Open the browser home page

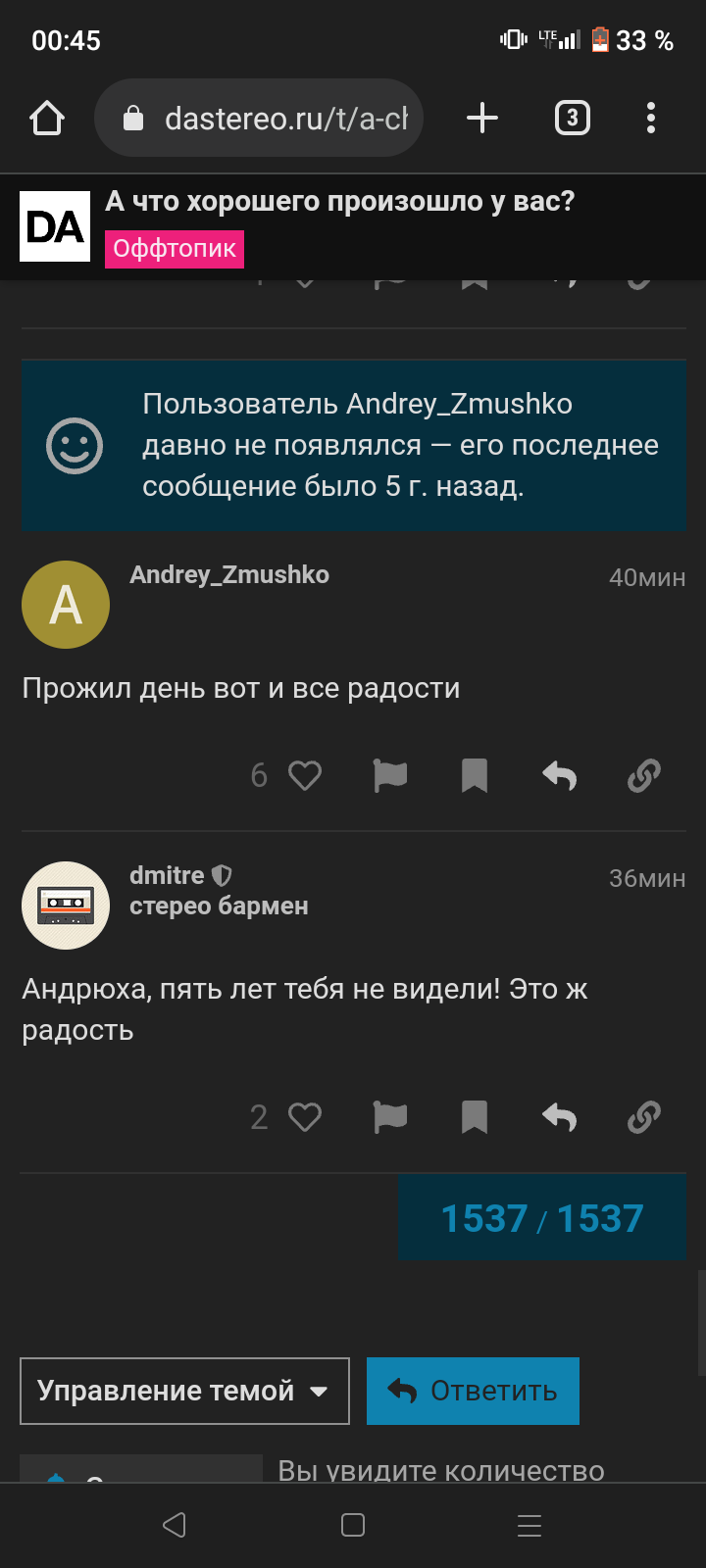pos(47,119)
